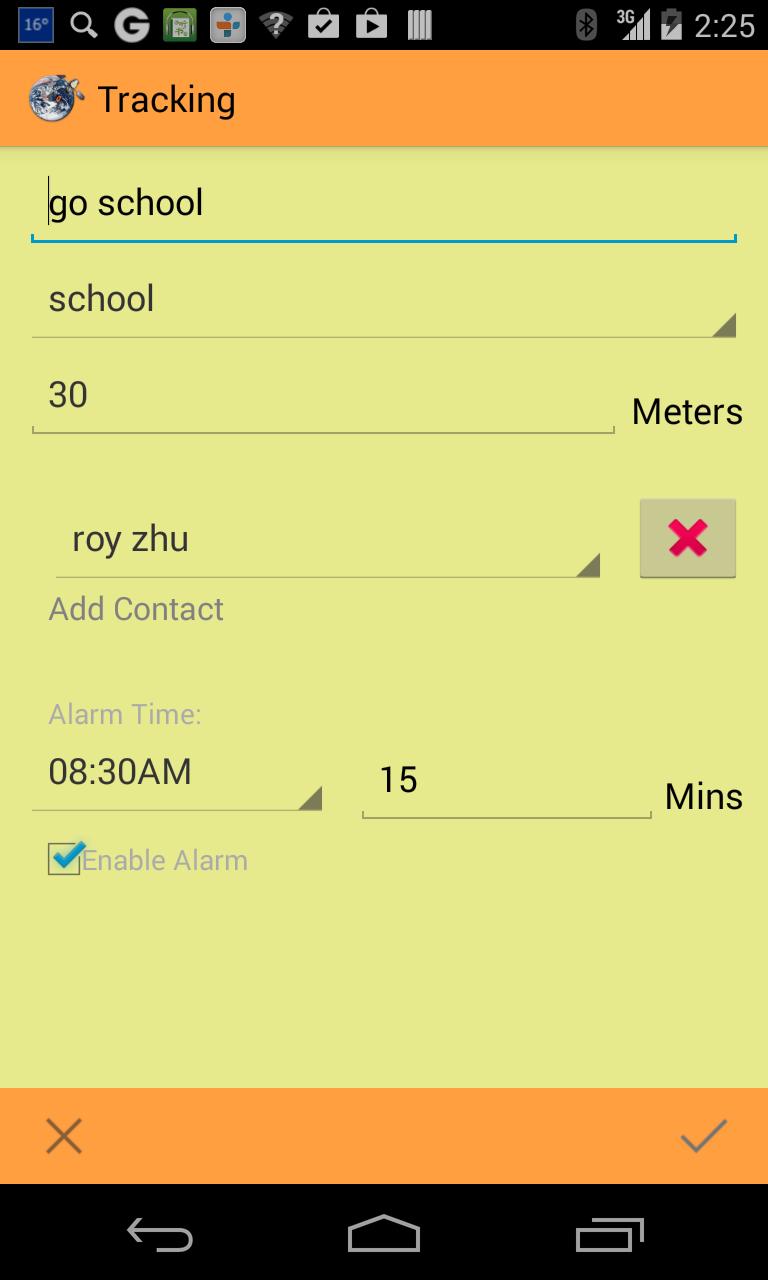Tap Add Contact to add another contact

pyautogui.click(x=135, y=608)
